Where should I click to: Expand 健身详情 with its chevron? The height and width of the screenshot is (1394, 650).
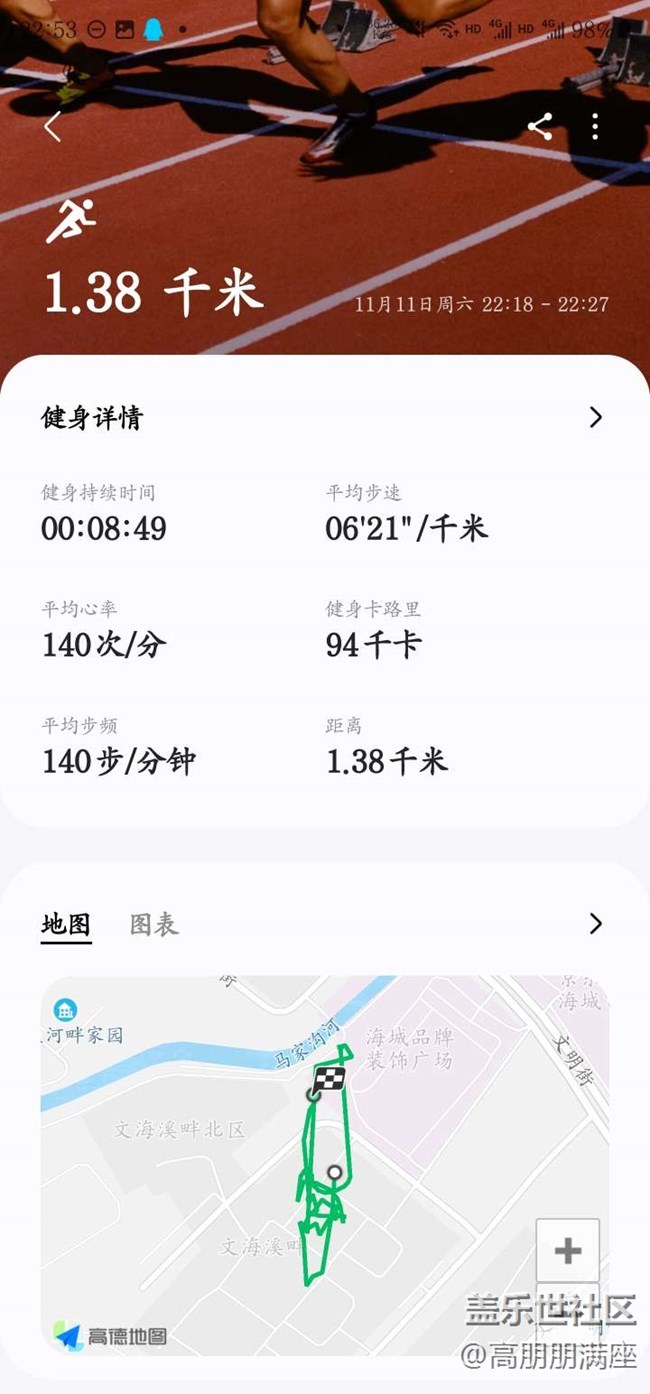pos(595,417)
